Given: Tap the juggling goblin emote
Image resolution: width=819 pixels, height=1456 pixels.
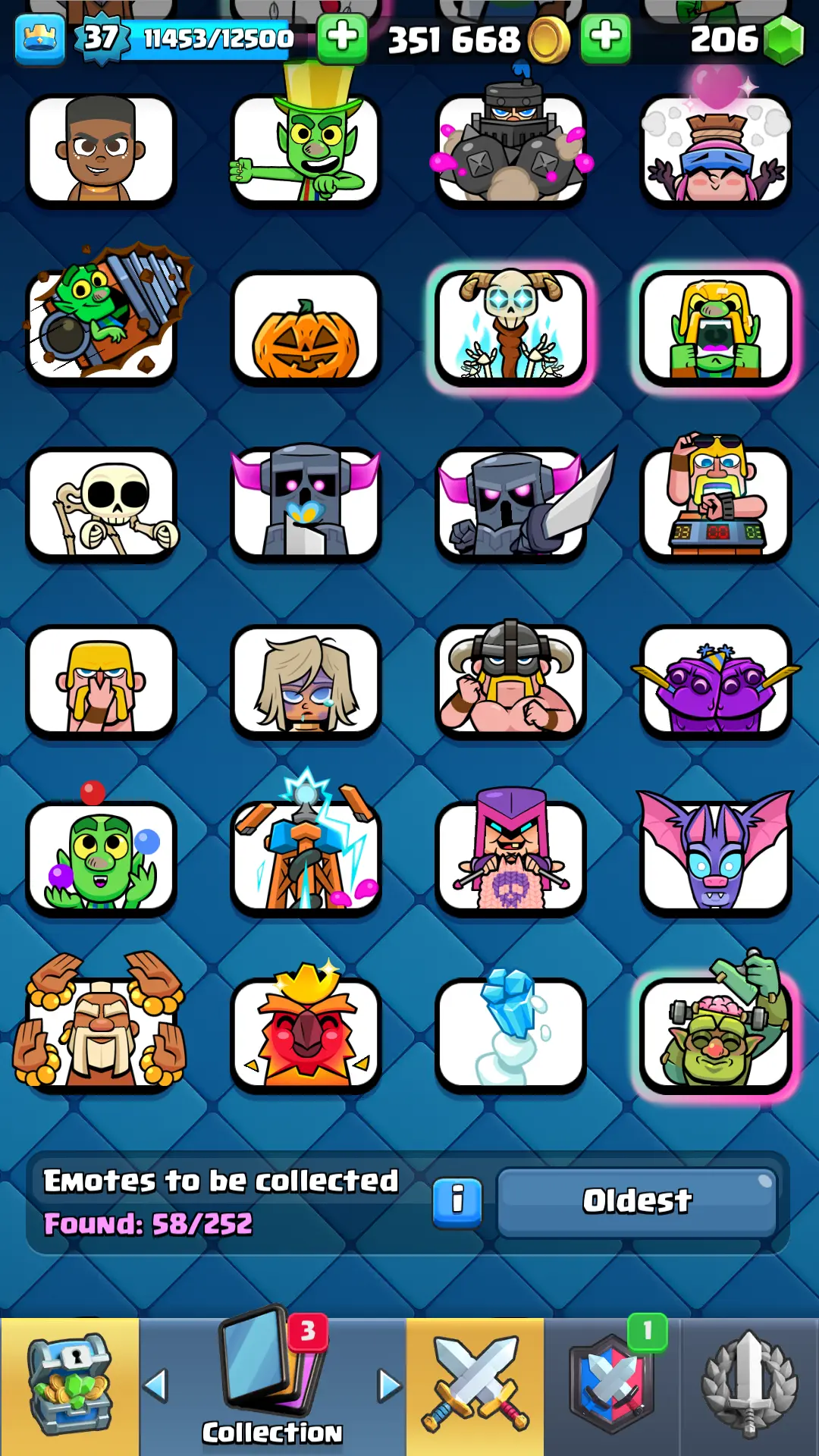Looking at the screenshot, I should (102, 857).
